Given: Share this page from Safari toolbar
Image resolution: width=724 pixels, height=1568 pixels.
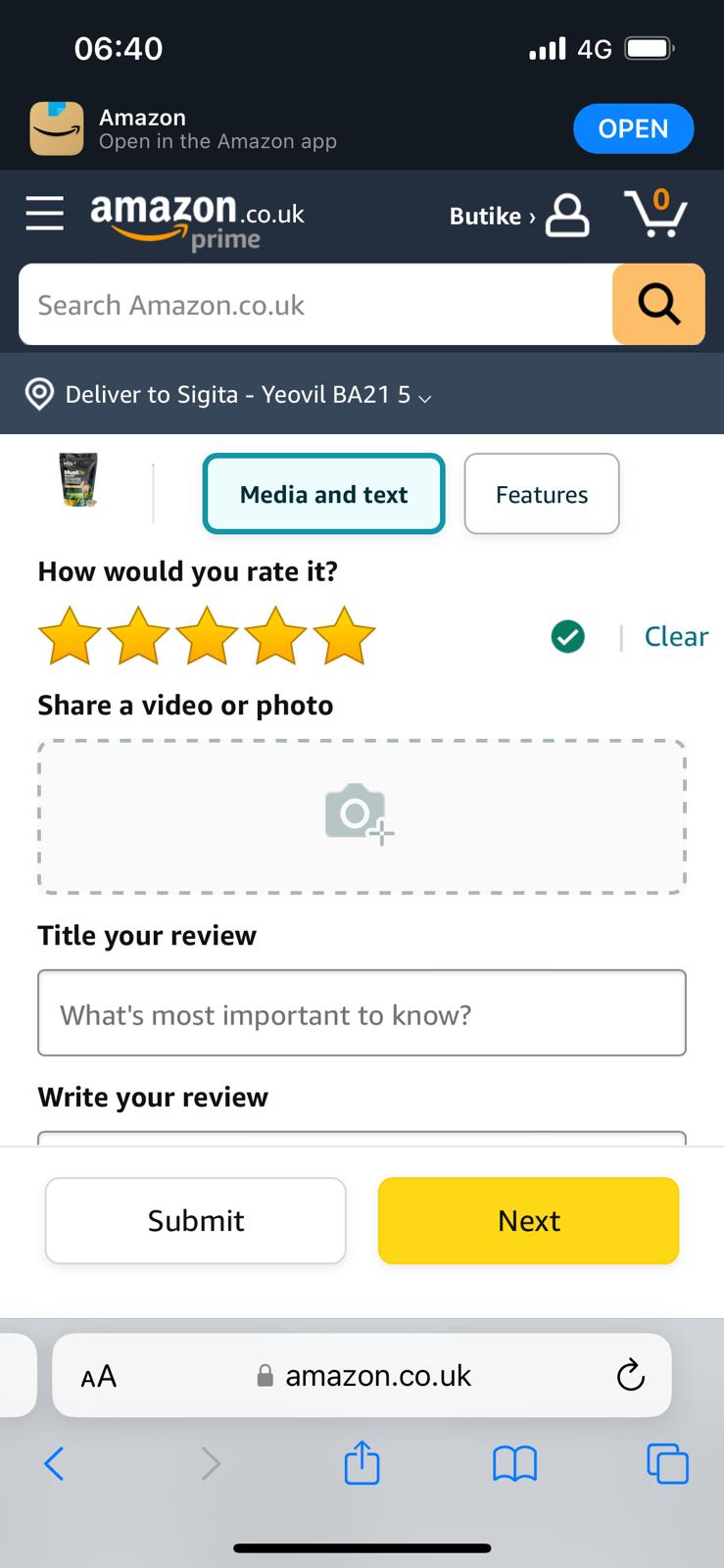Looking at the screenshot, I should [x=362, y=1461].
